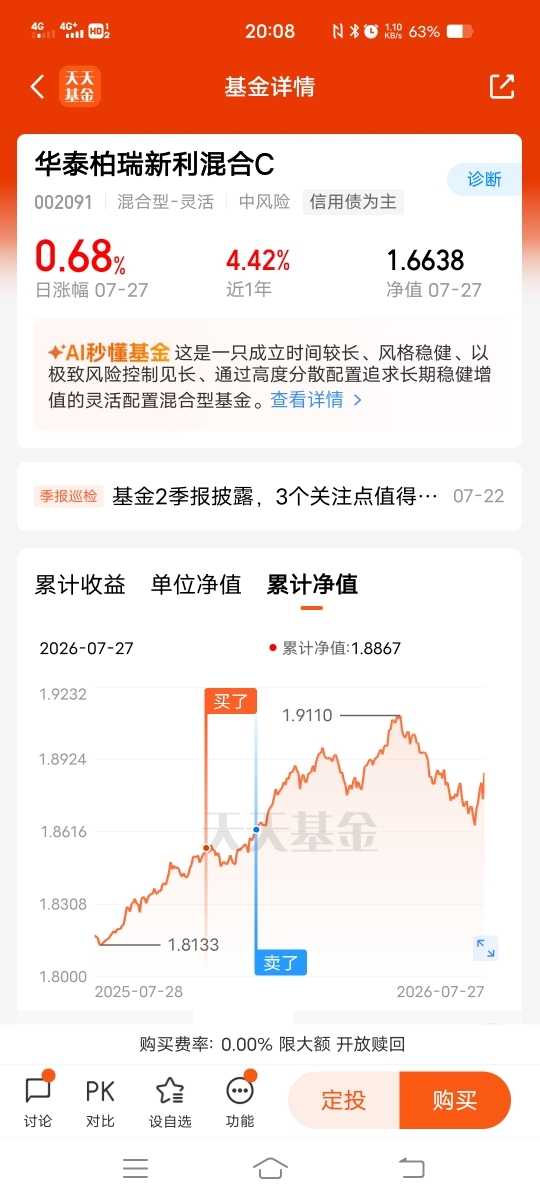Start a 定投 regular investment plan

[343, 1101]
